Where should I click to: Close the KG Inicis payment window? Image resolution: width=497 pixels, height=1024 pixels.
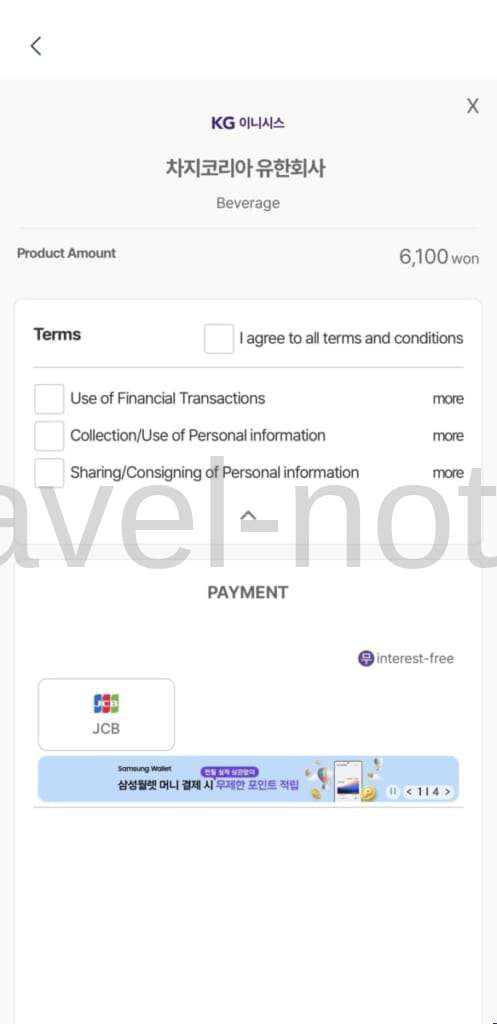pos(473,106)
